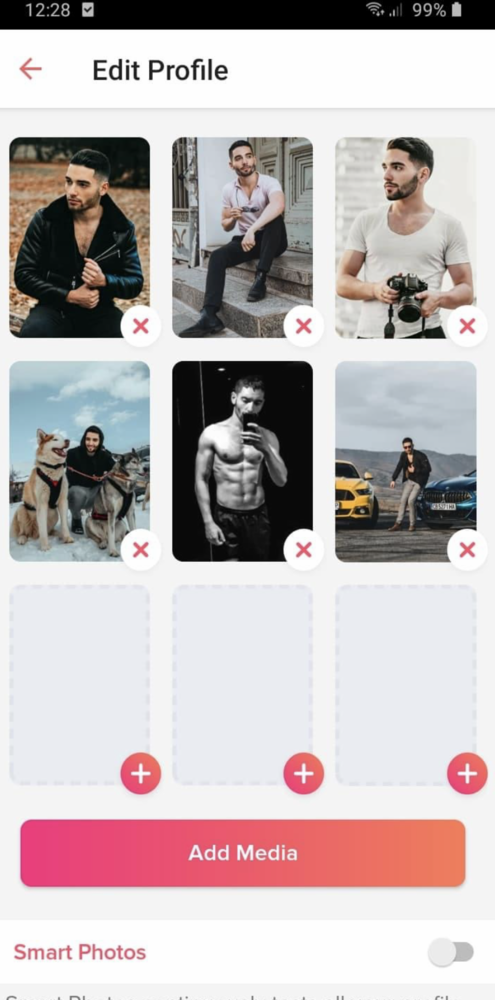495x1000 pixels.
Task: Tap the Add Media button
Action: click(x=242, y=853)
